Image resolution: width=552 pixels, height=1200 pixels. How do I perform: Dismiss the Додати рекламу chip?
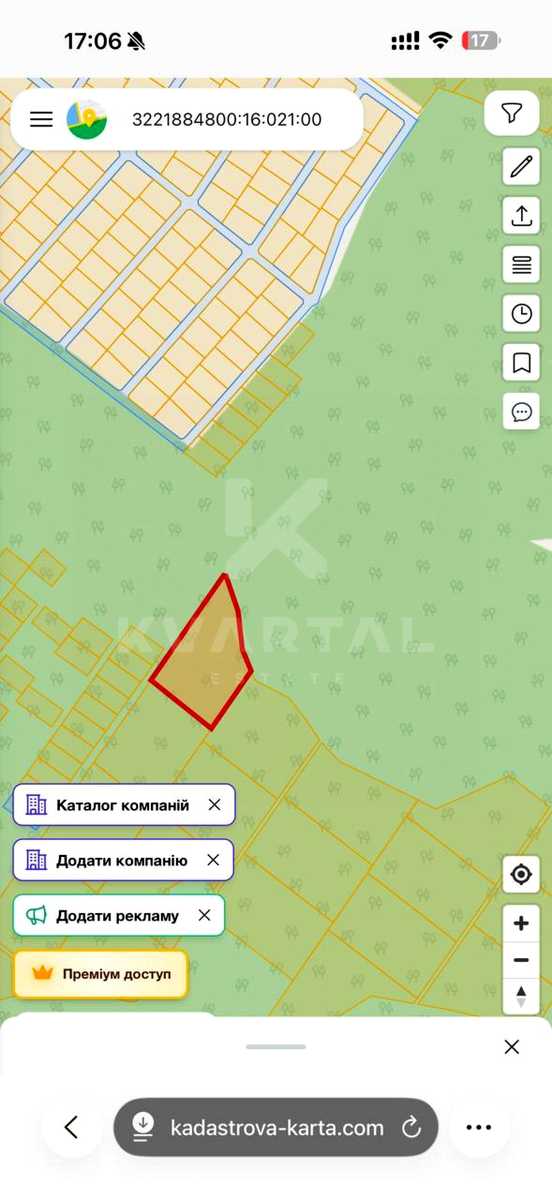(204, 915)
